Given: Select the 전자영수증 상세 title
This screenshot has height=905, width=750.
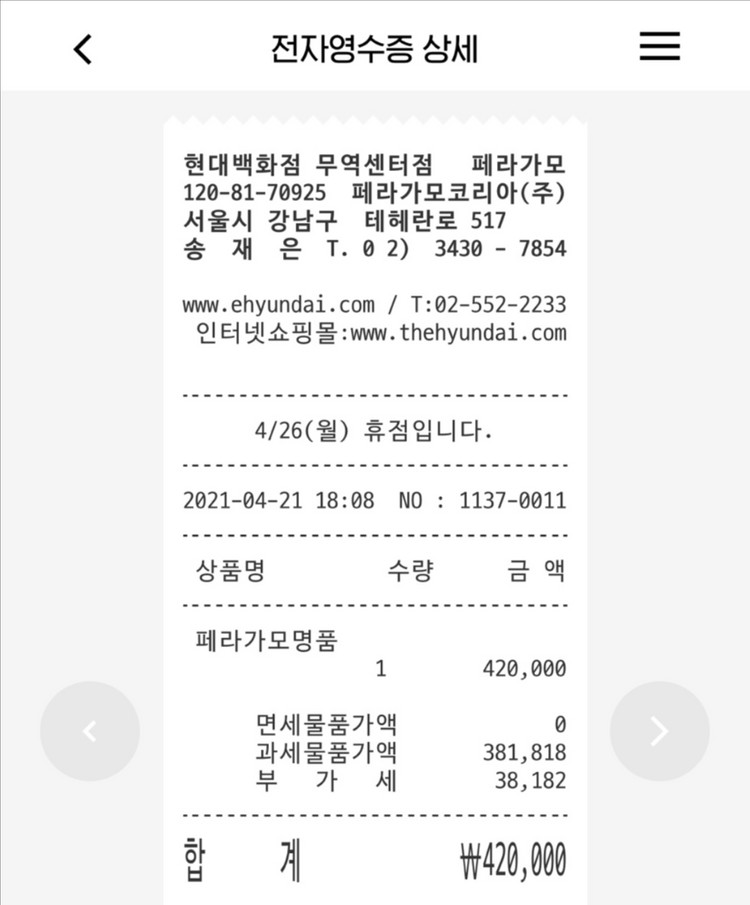Looking at the screenshot, I should coord(373,46).
